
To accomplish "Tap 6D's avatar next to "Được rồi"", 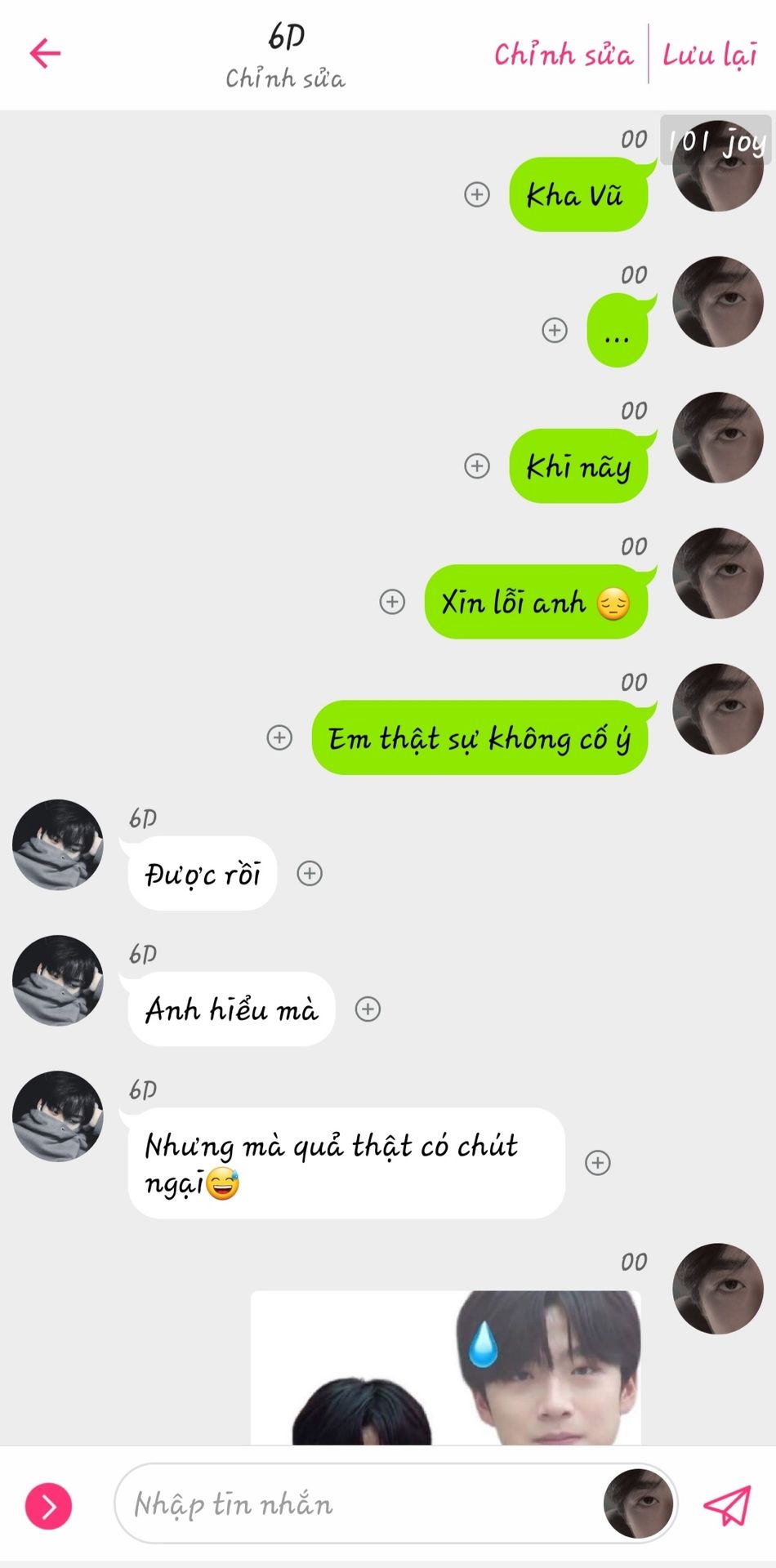I will click(x=58, y=844).
